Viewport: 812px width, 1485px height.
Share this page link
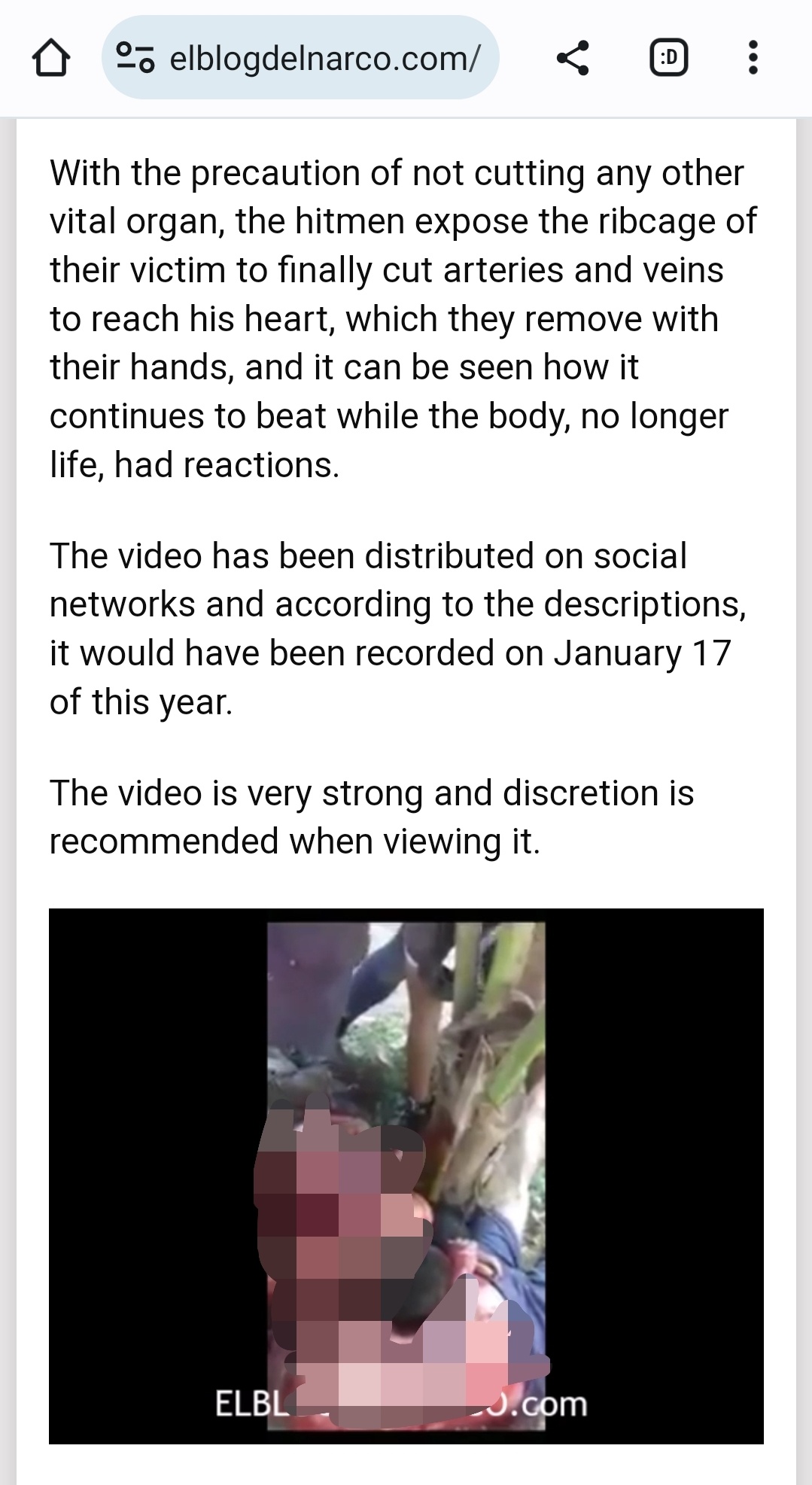pos(572,58)
